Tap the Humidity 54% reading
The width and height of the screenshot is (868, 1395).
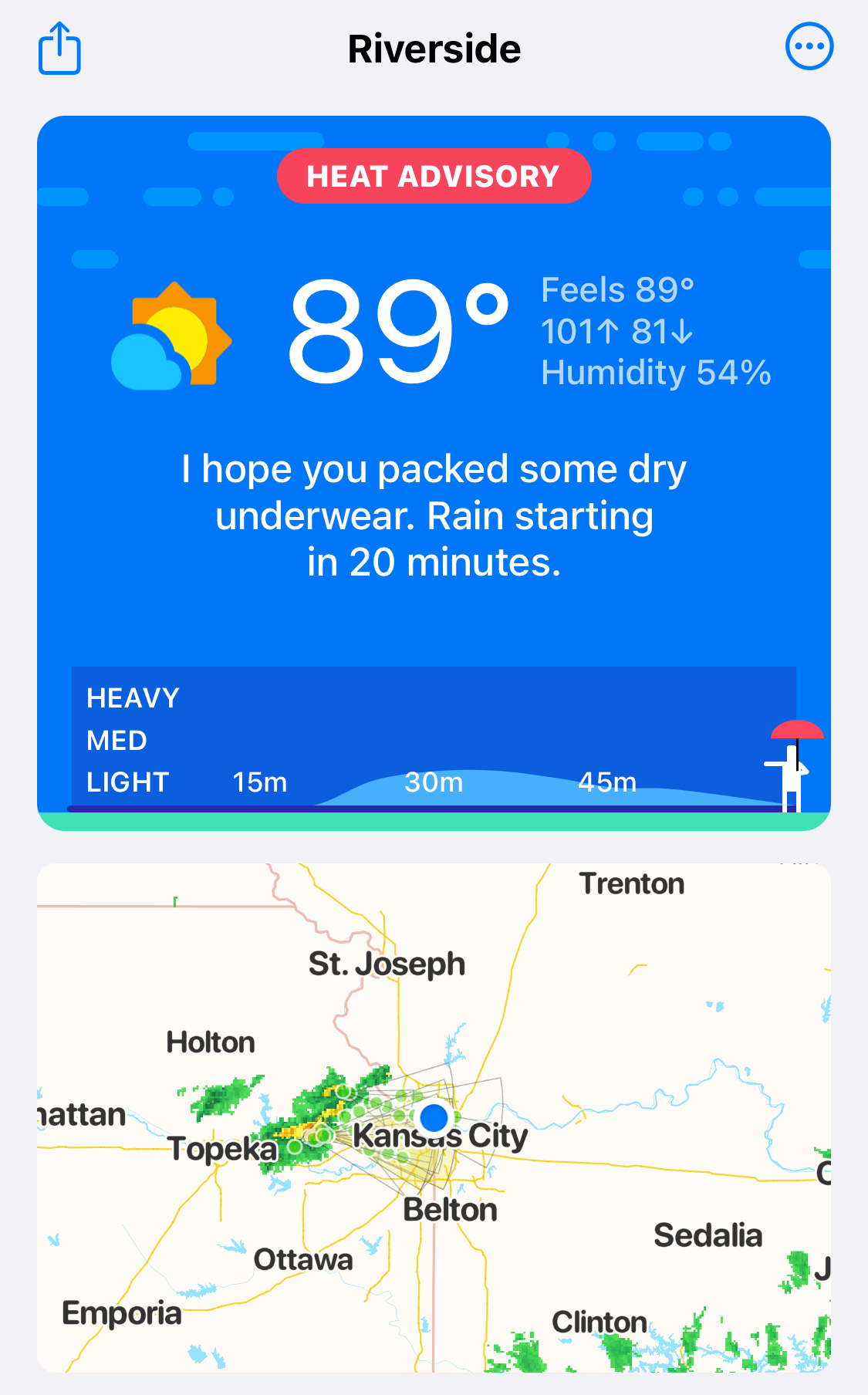click(x=657, y=372)
